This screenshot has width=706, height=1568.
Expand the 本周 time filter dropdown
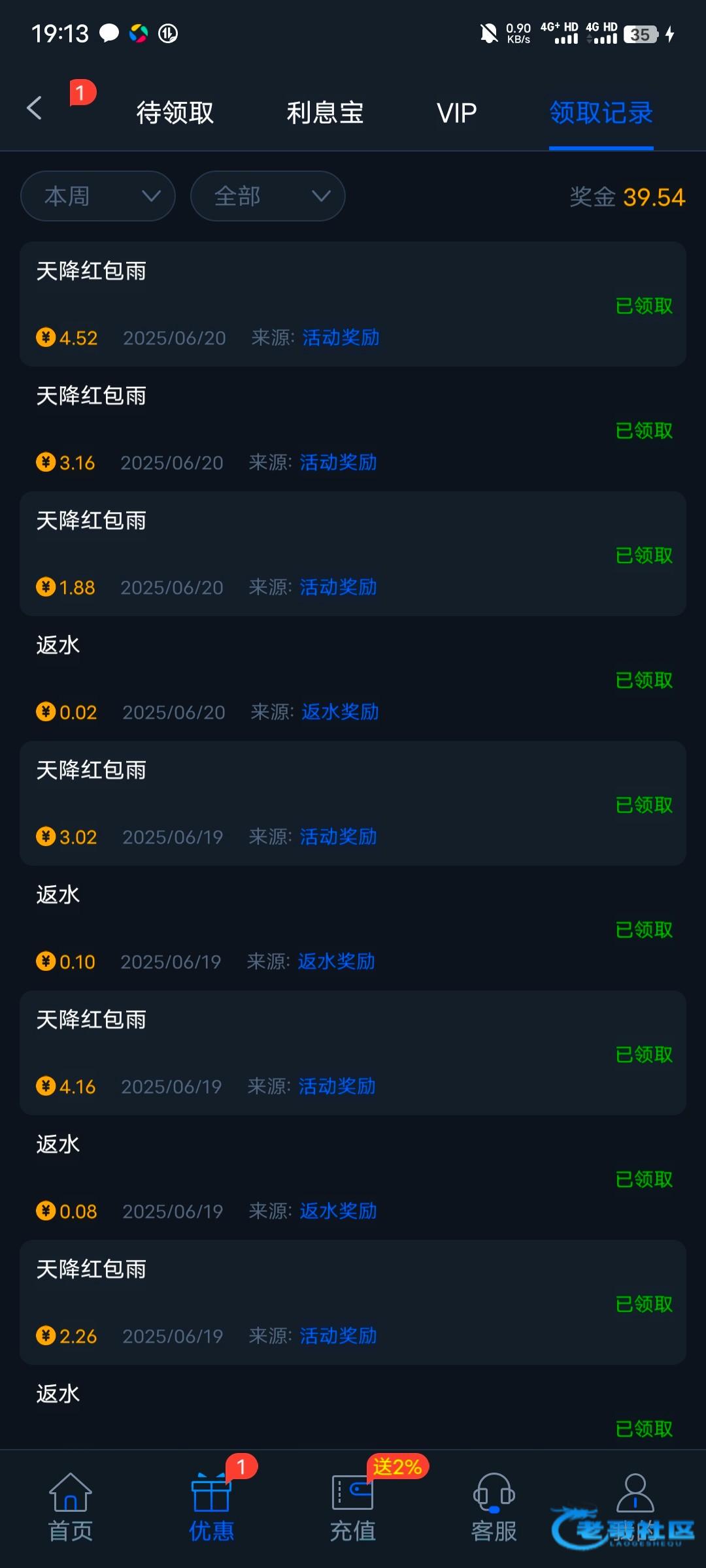[98, 196]
